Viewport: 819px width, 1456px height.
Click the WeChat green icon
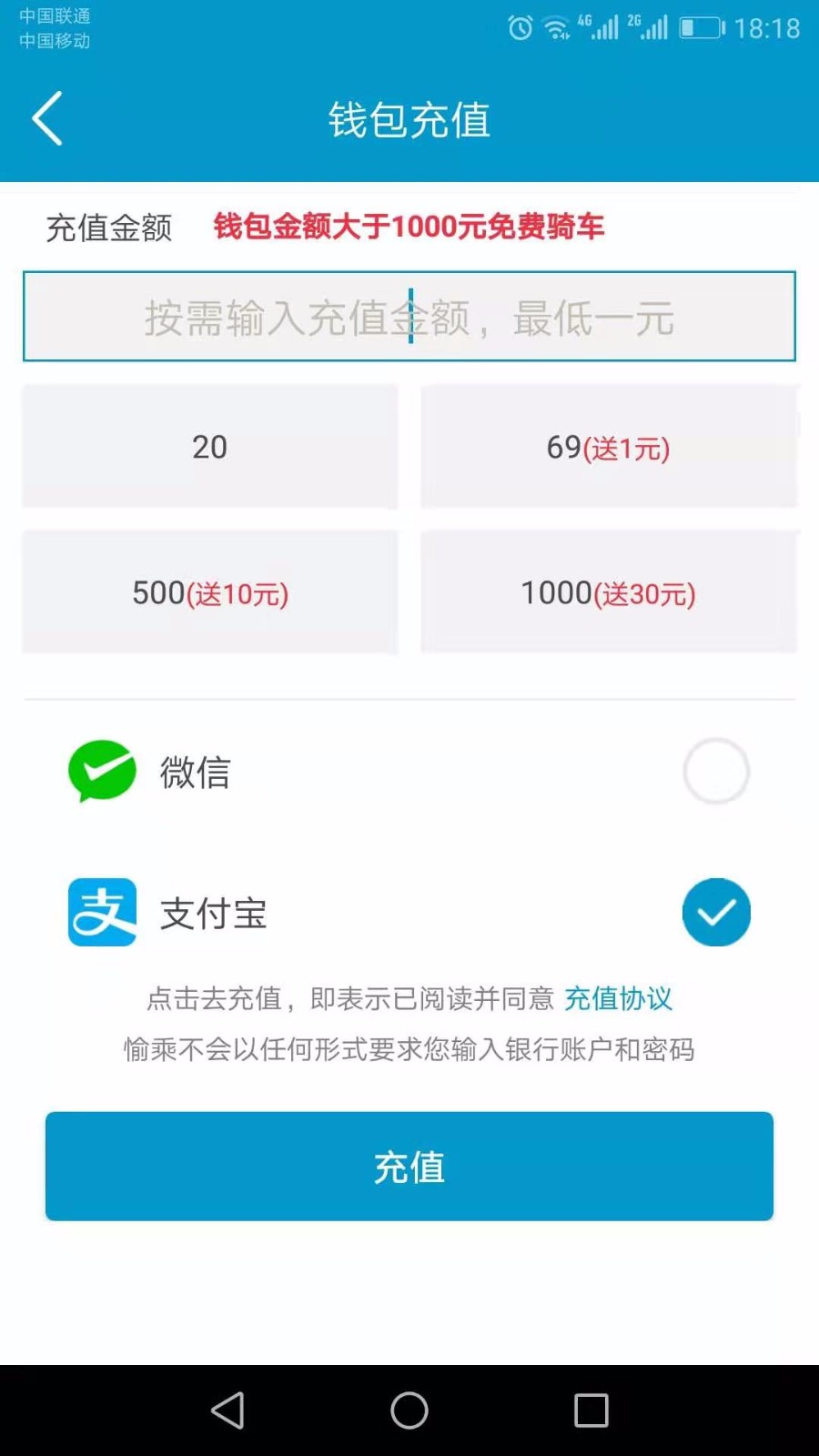coord(102,770)
